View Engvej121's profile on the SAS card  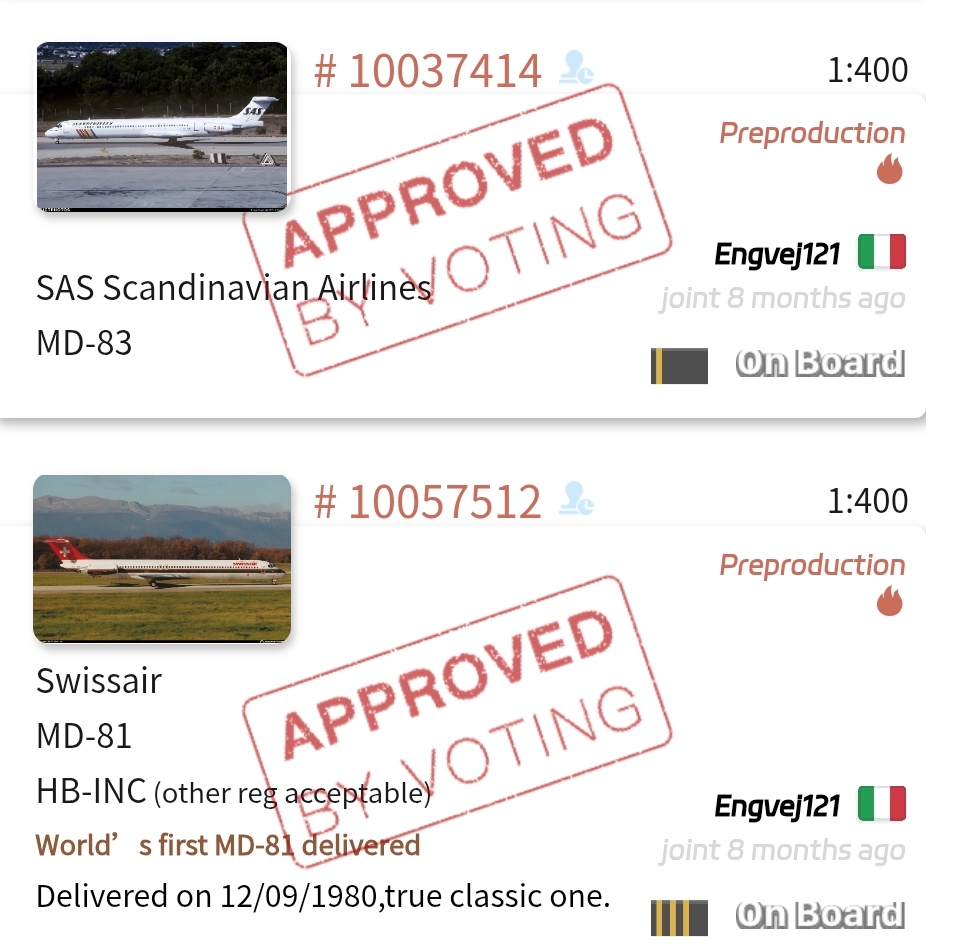pos(777,253)
